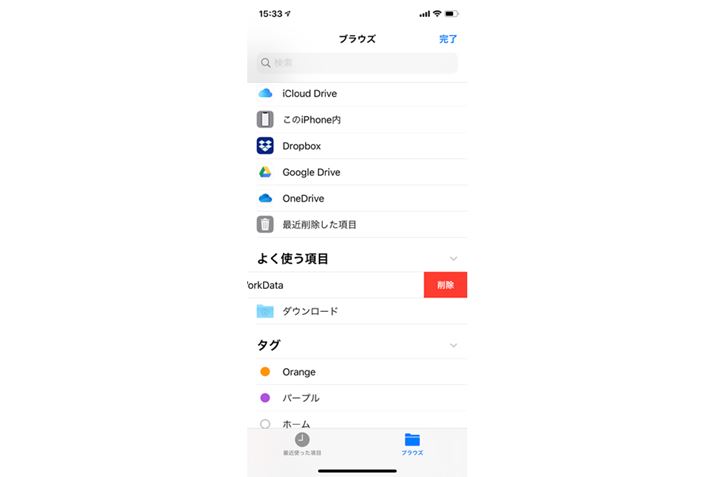This screenshot has height=477, width=715.
Task: Open 最近削除した項目 folder
Action: coord(319,224)
